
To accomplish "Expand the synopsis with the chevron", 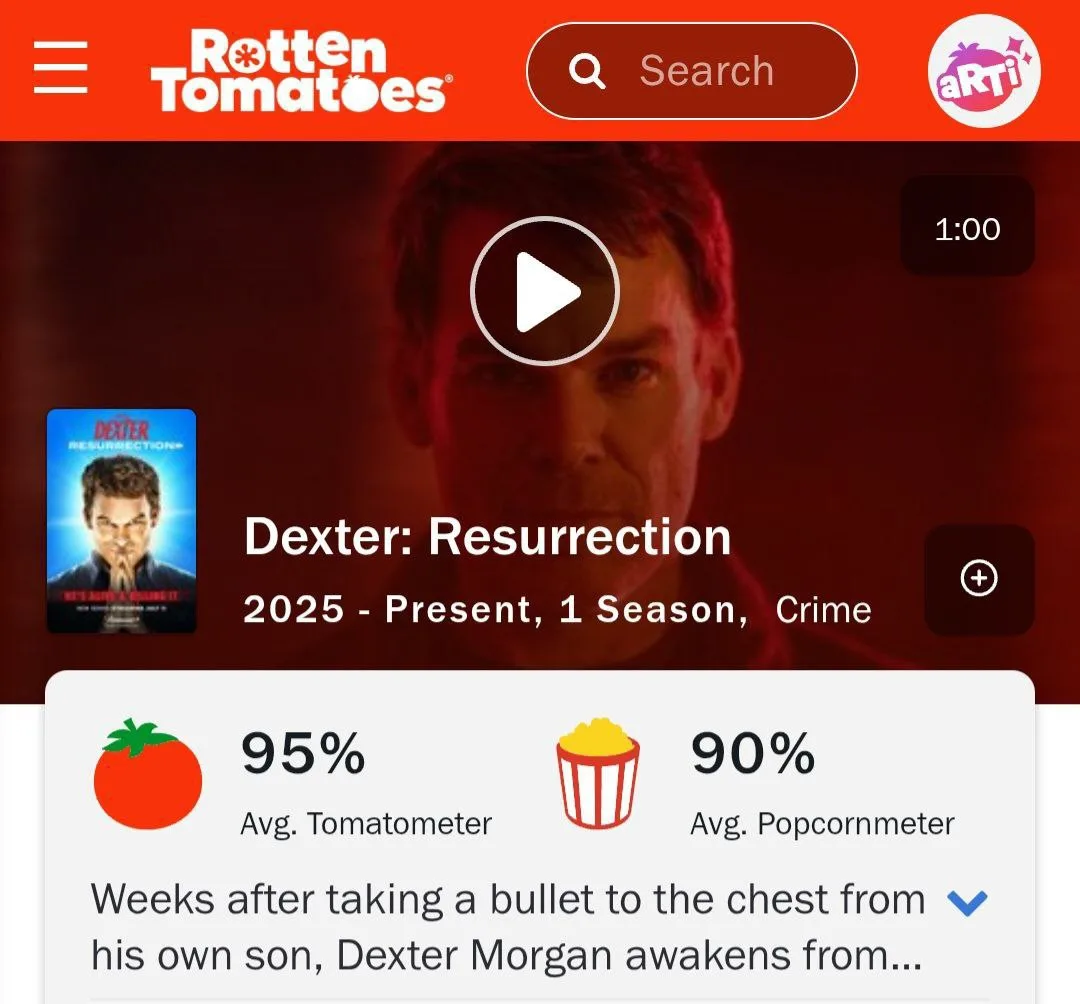I will [x=966, y=903].
